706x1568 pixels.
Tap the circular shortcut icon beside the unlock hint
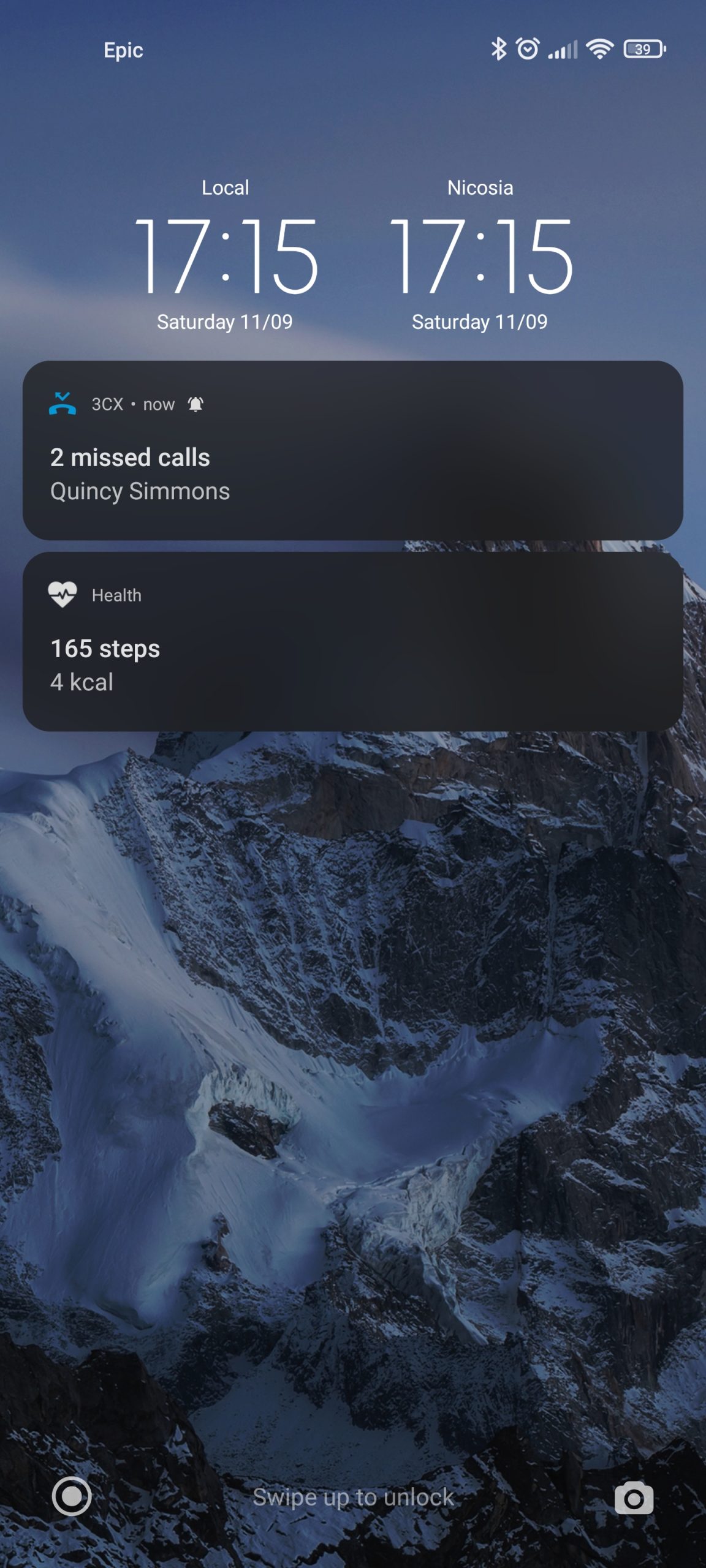tap(72, 1496)
